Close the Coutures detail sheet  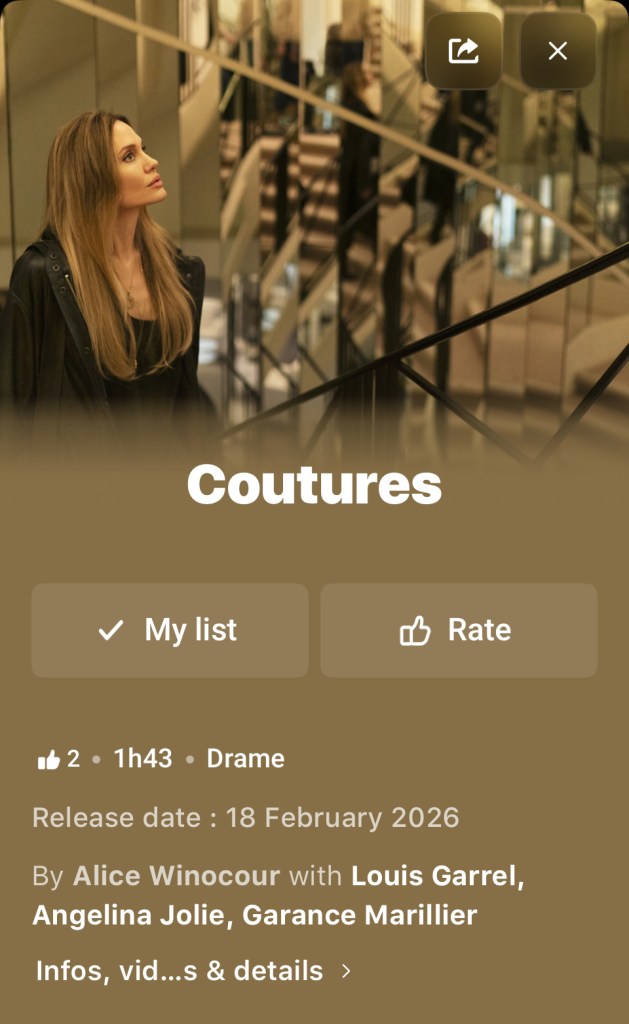click(558, 51)
